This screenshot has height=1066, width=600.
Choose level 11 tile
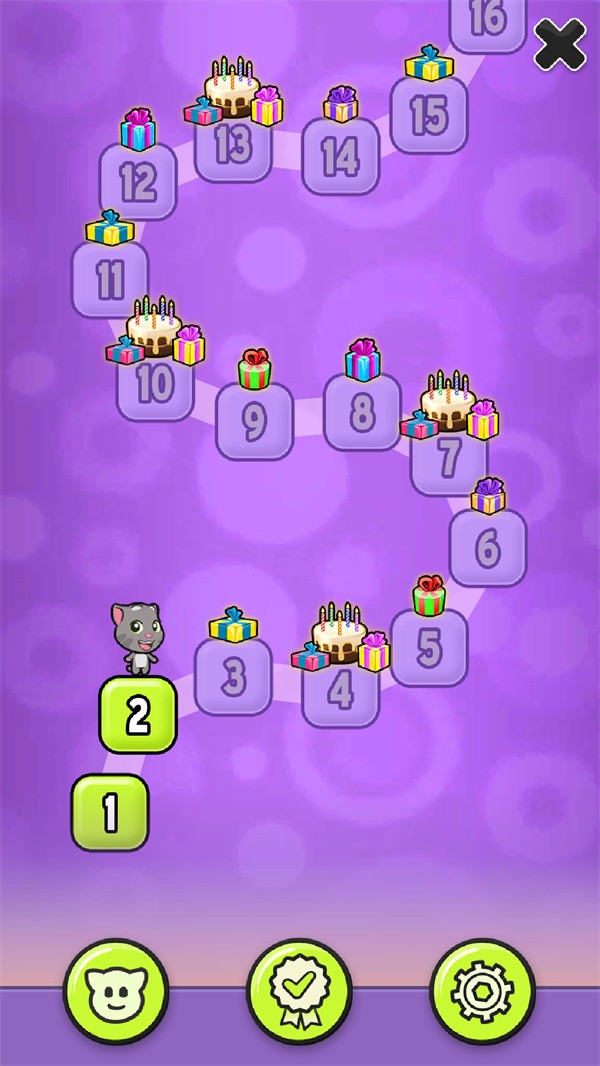110,281
